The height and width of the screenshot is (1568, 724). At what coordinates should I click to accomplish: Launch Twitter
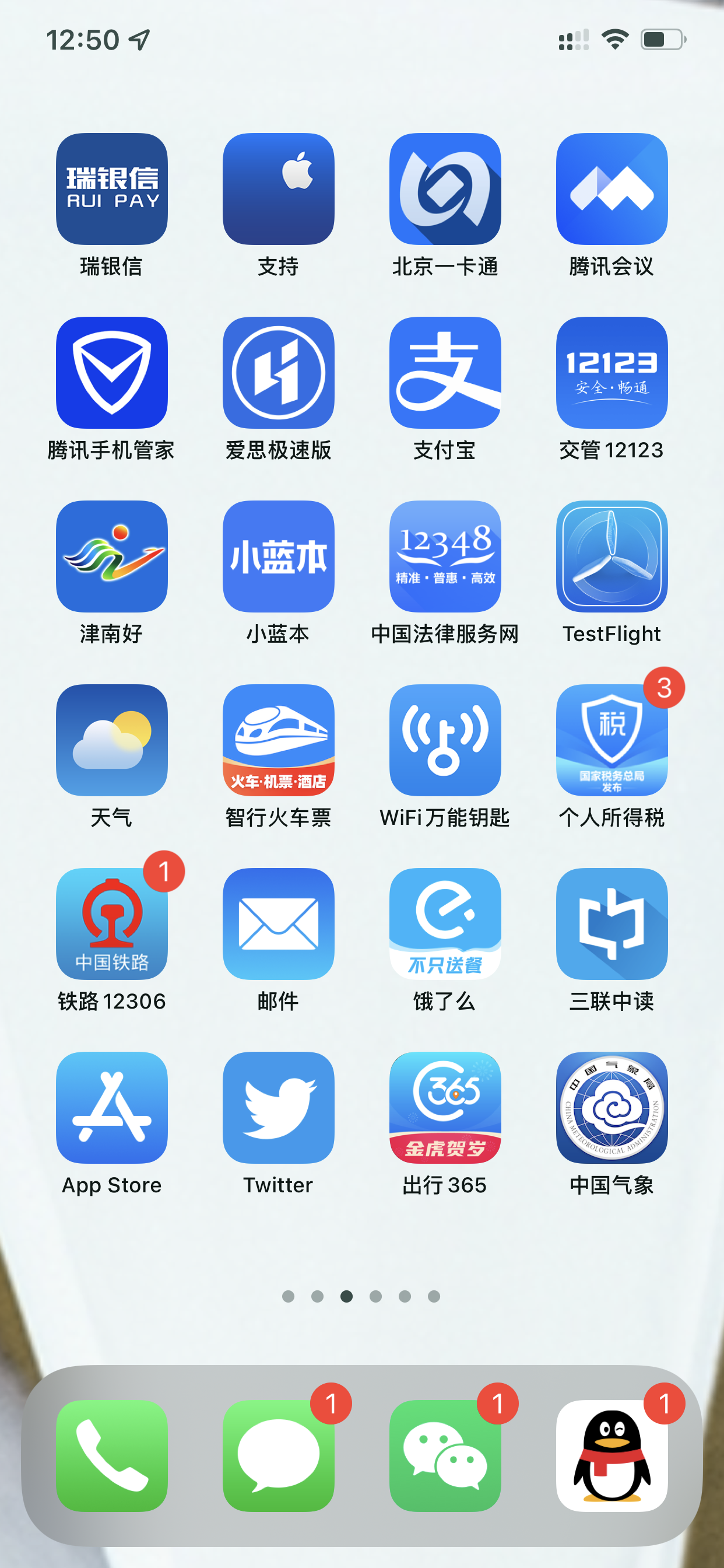tap(278, 1108)
